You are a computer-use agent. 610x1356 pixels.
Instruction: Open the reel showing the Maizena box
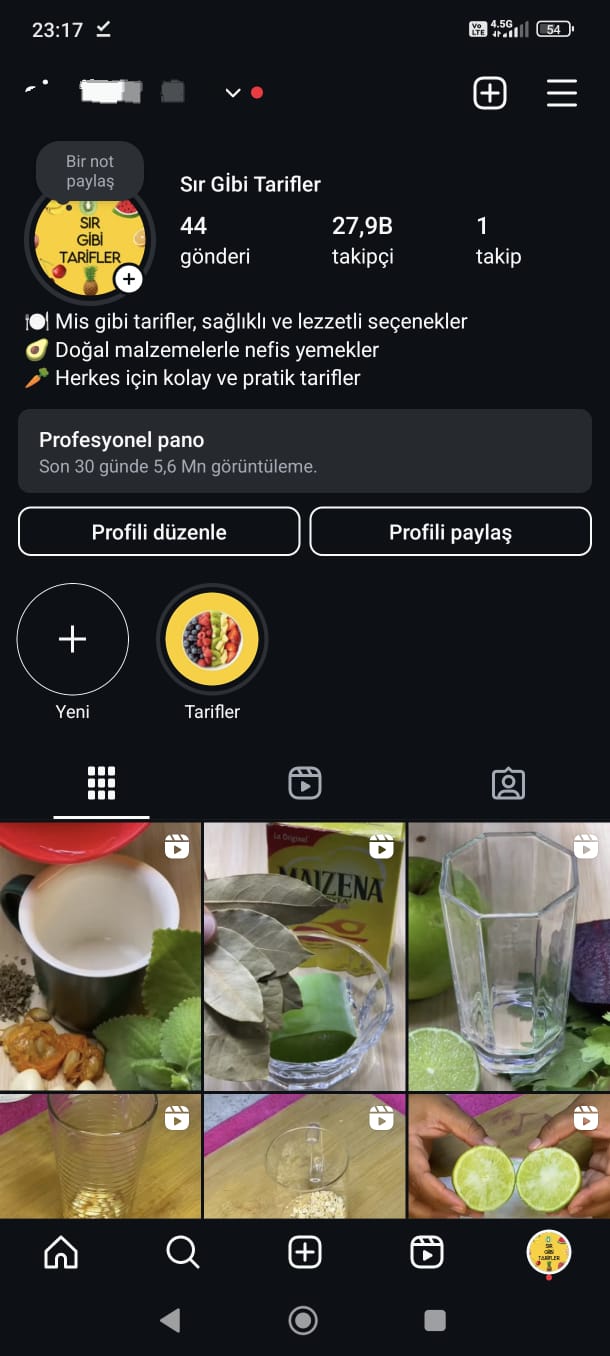304,956
